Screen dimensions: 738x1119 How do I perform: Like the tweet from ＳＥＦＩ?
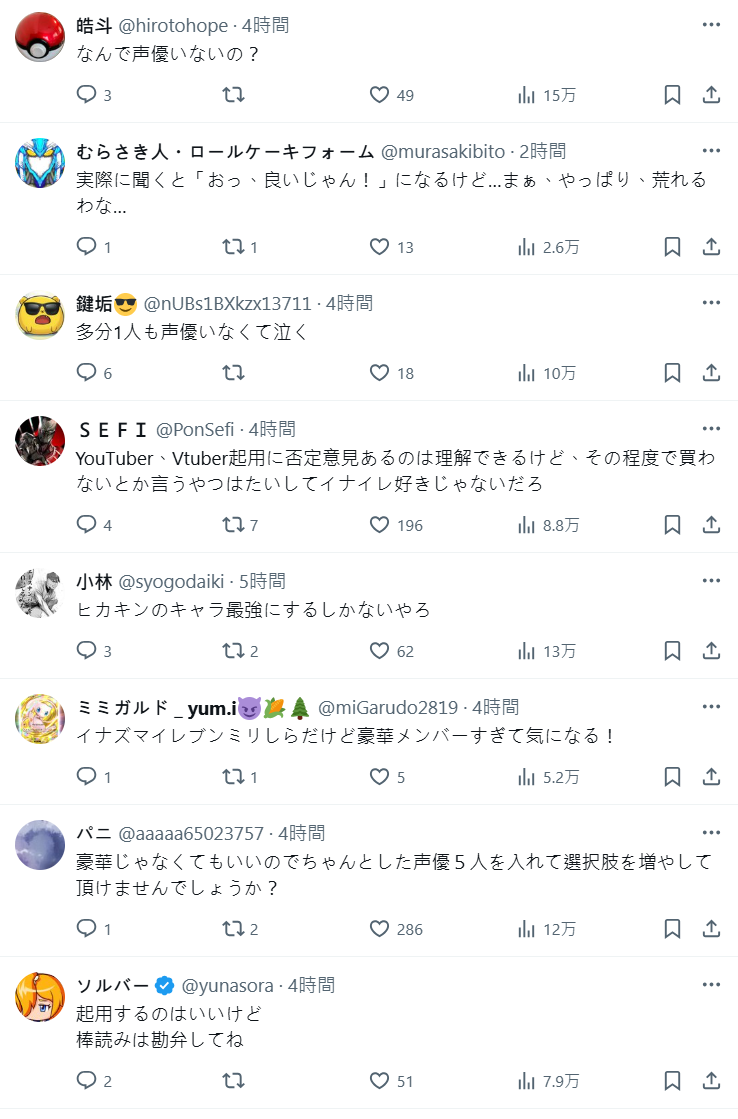tap(379, 525)
